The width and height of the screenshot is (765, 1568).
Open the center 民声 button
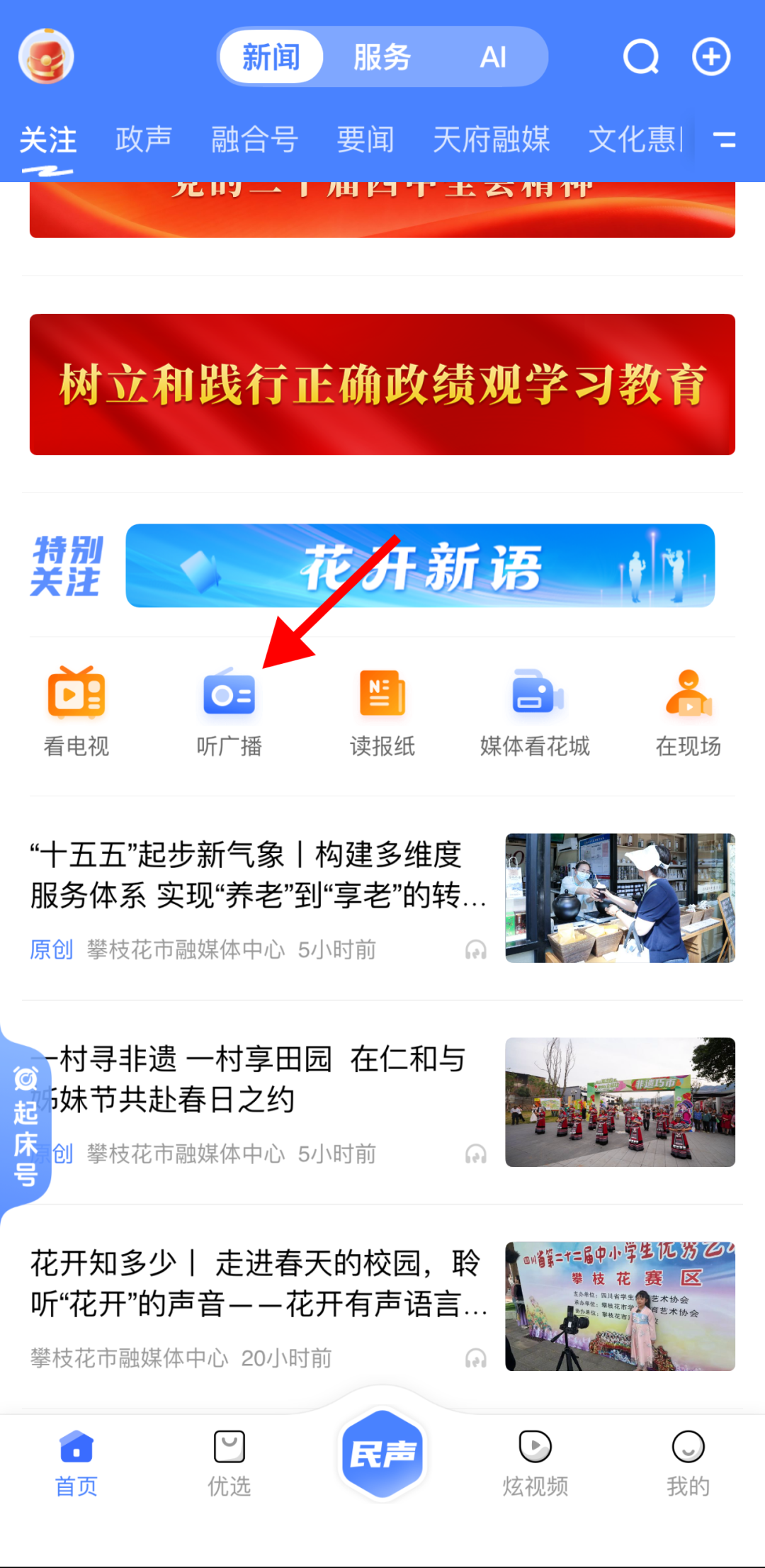[x=382, y=1454]
